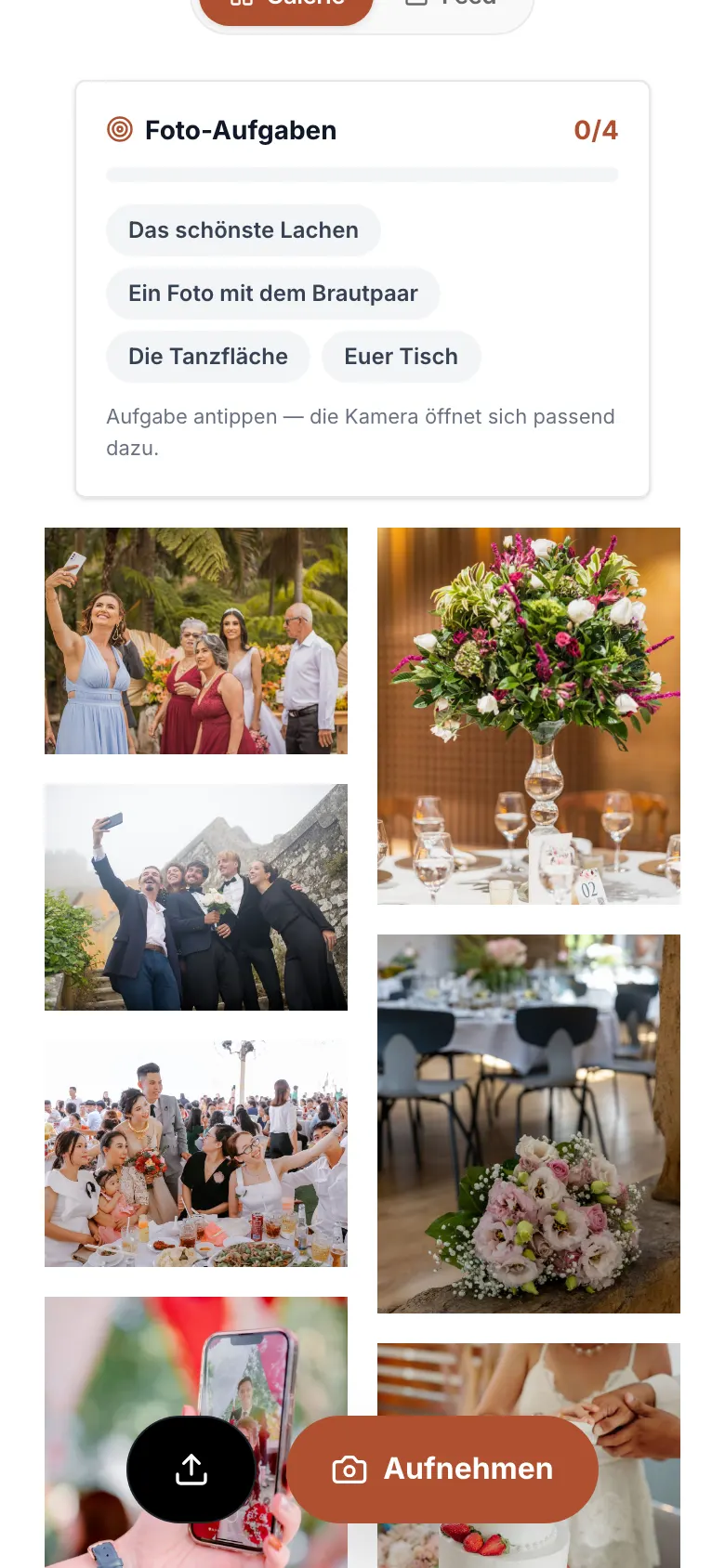
Task: Open the black upload button
Action: pos(191,1469)
